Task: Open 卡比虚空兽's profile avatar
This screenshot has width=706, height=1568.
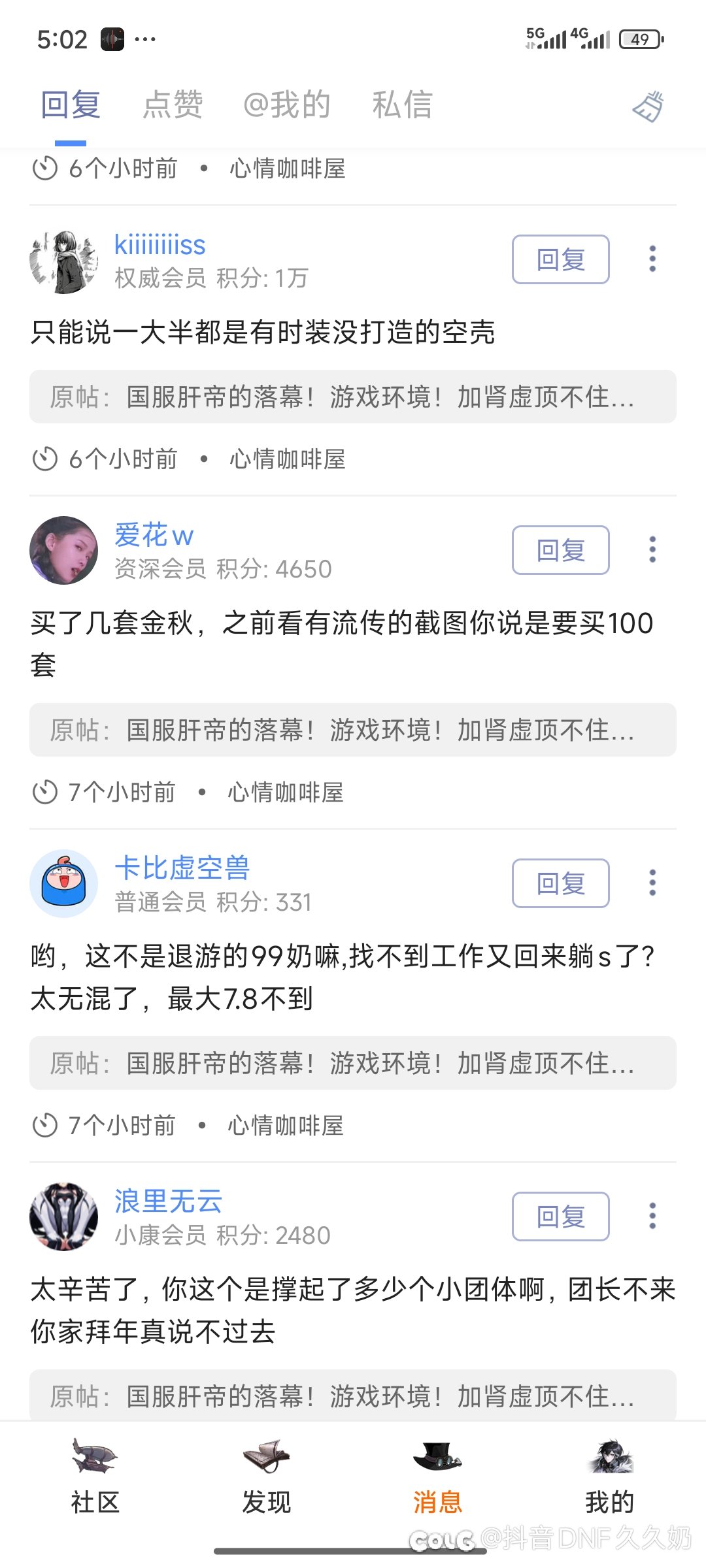Action: (x=63, y=883)
